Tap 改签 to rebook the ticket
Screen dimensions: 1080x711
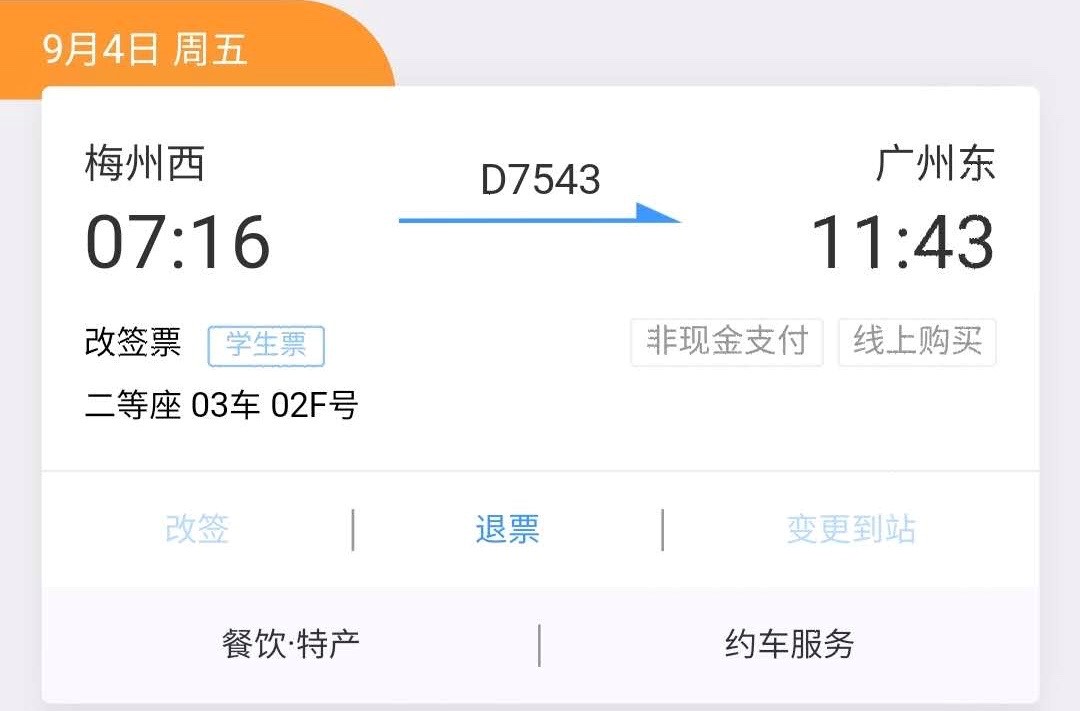point(197,529)
